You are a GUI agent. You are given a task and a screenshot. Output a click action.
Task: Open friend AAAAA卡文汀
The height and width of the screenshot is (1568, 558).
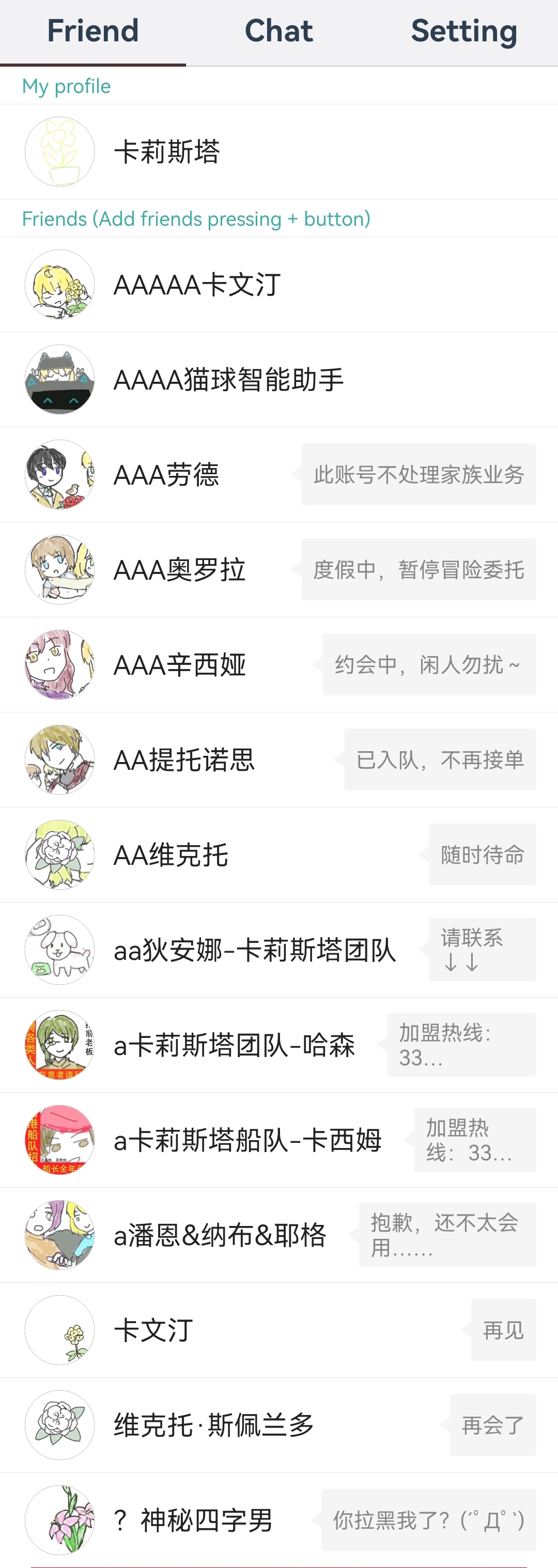(197, 285)
